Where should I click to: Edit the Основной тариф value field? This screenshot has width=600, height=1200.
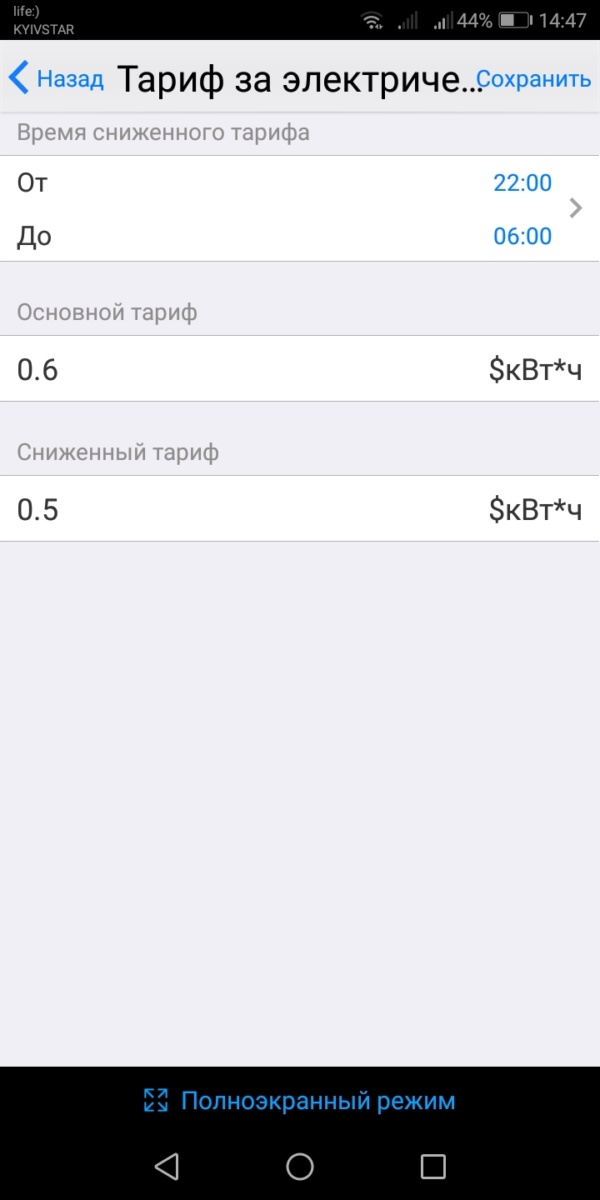[x=240, y=369]
